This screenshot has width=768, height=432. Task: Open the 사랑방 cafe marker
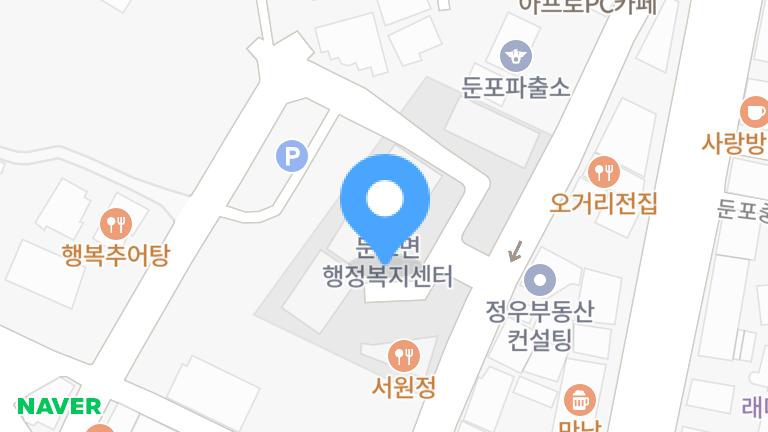(752, 111)
